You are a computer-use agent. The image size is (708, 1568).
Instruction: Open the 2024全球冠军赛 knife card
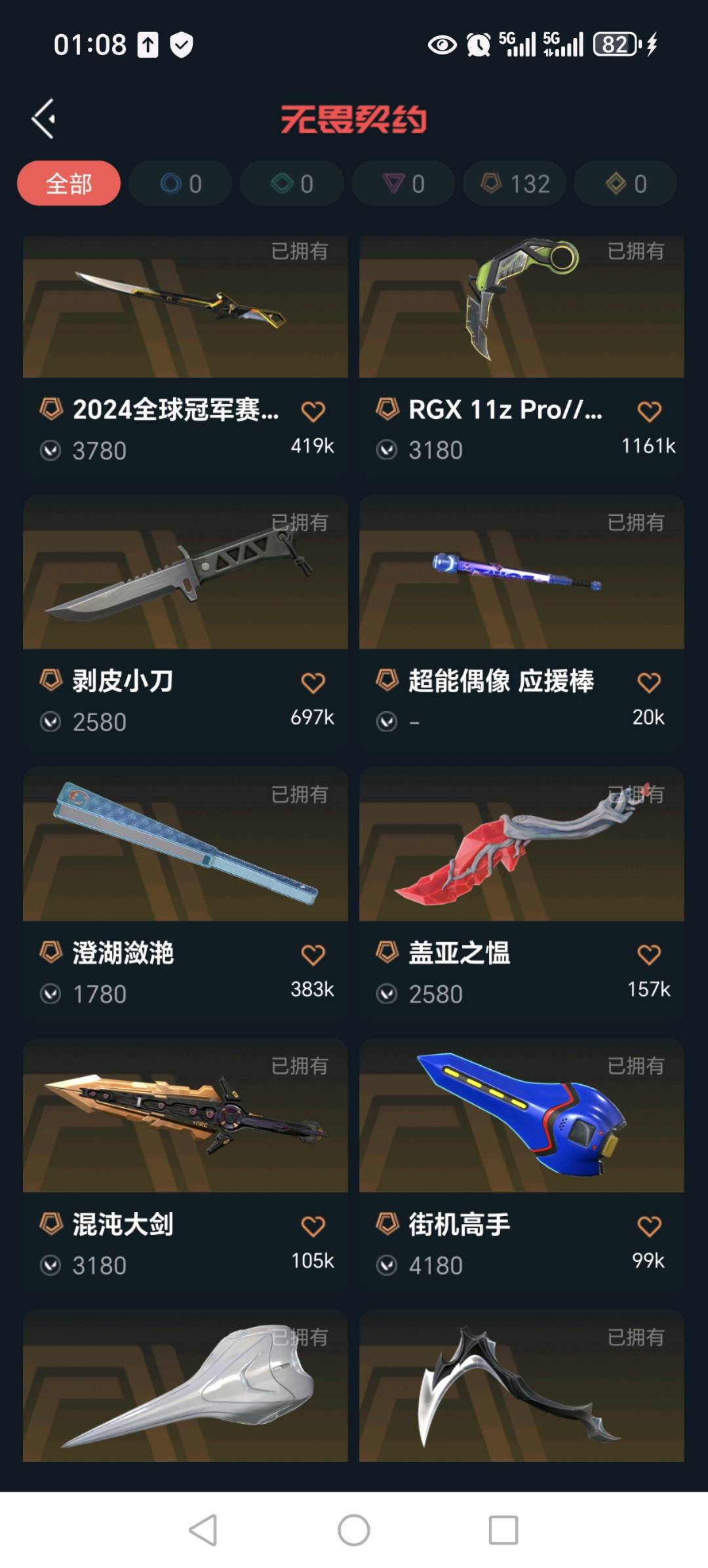tap(186, 357)
